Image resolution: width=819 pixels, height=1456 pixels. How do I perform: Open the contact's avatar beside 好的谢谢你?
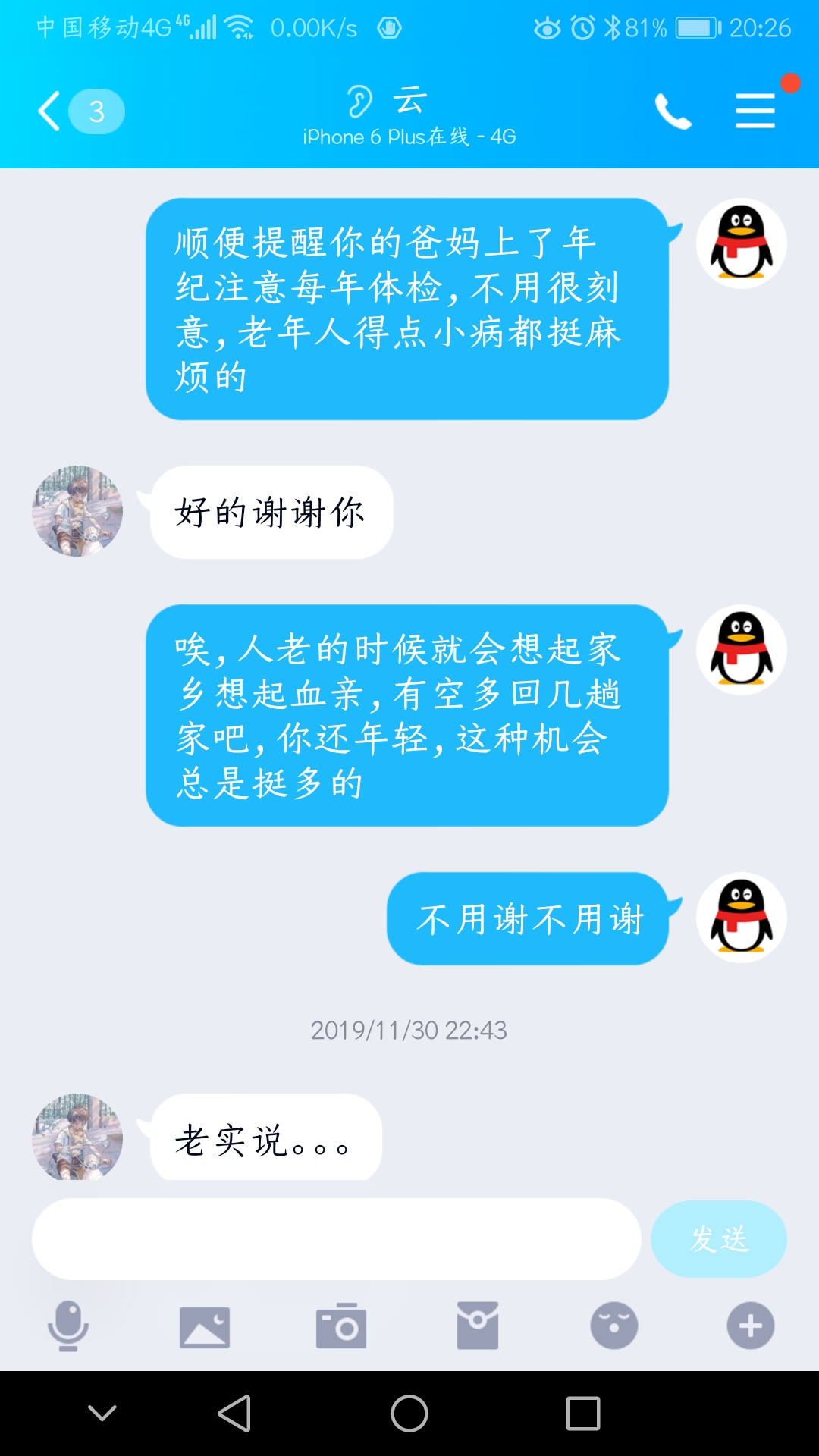tap(77, 511)
